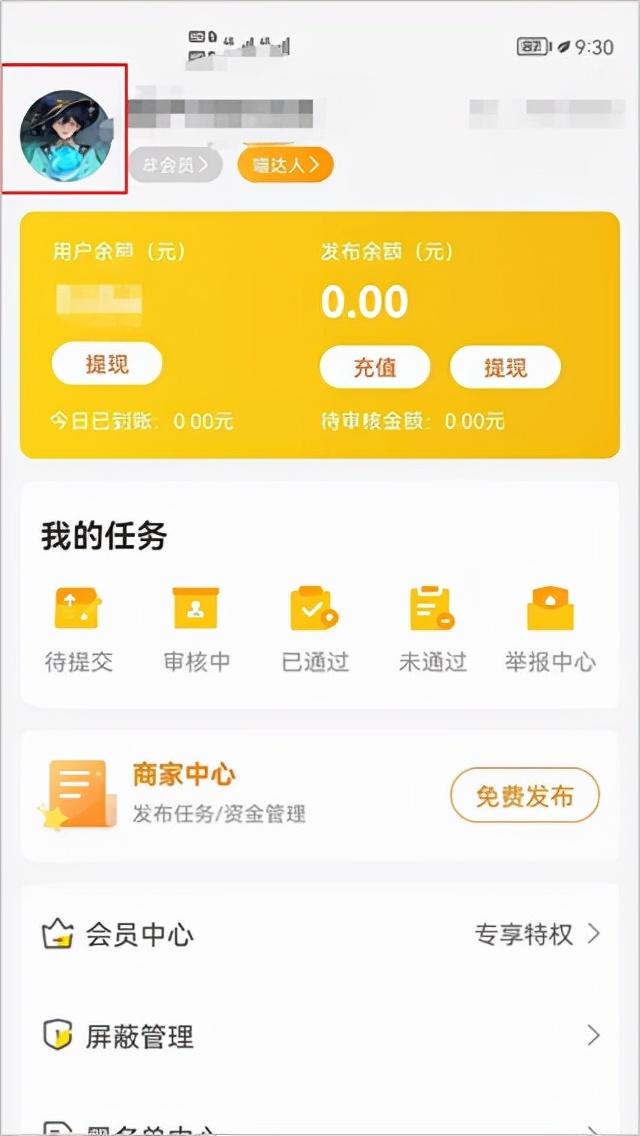Withdraw from 用户余额 with 提现

click(107, 365)
